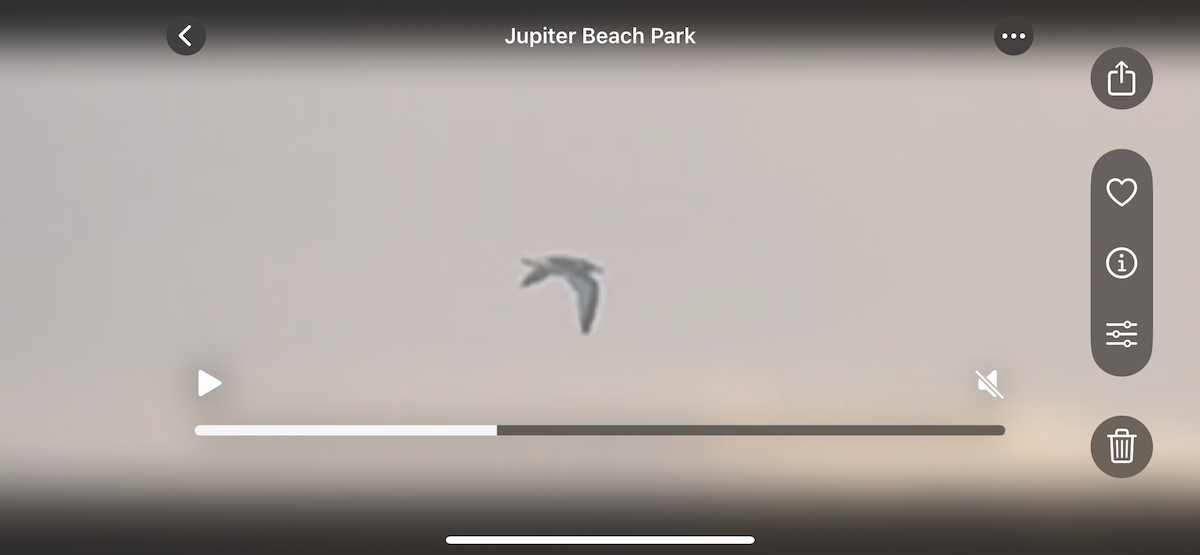Delete this video with the trash icon
Image resolution: width=1200 pixels, height=555 pixels.
point(1121,446)
